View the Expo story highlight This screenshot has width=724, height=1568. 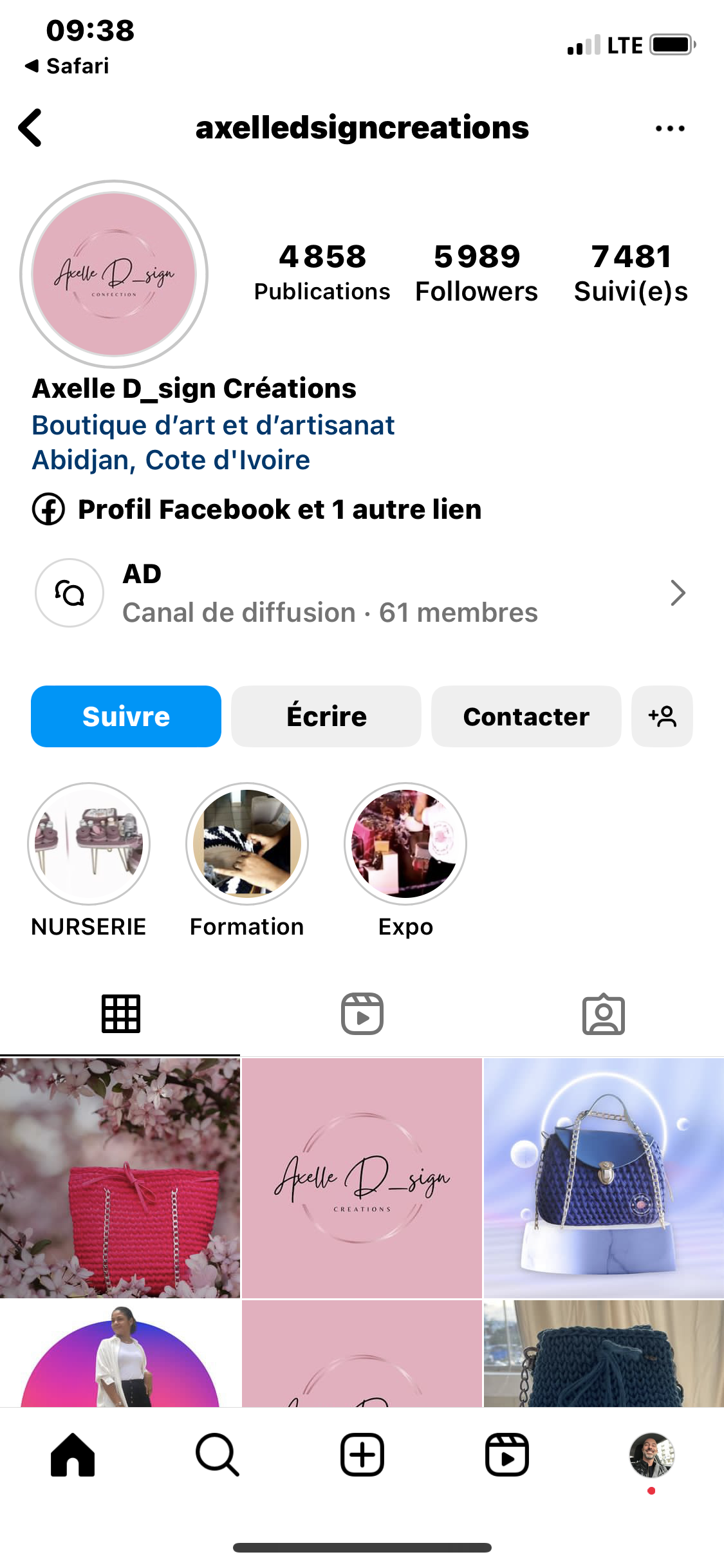click(x=405, y=843)
